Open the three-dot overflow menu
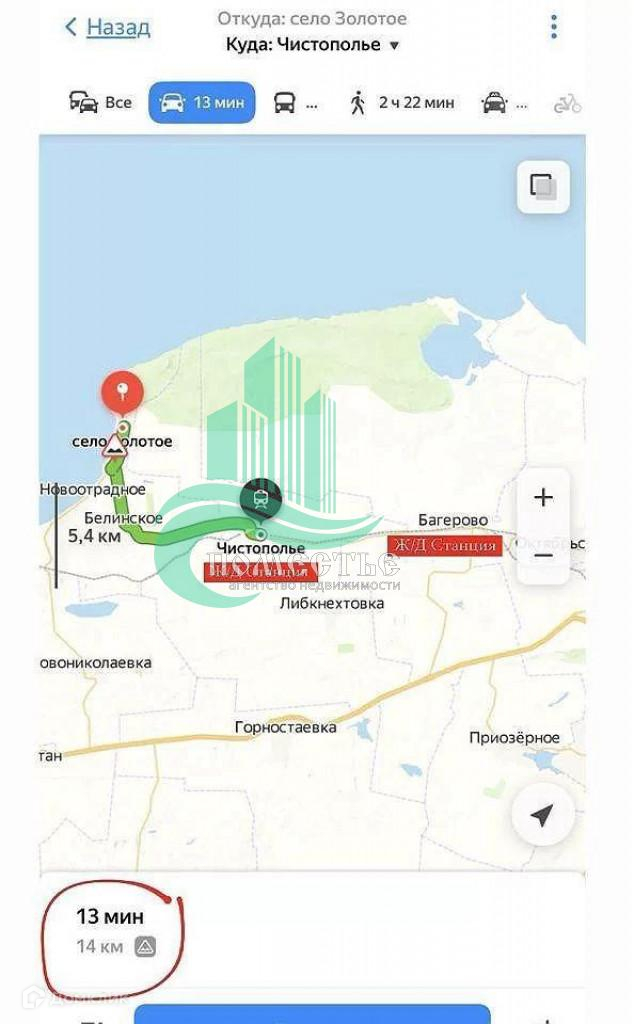The height and width of the screenshot is (1024, 634). pyautogui.click(x=554, y=27)
